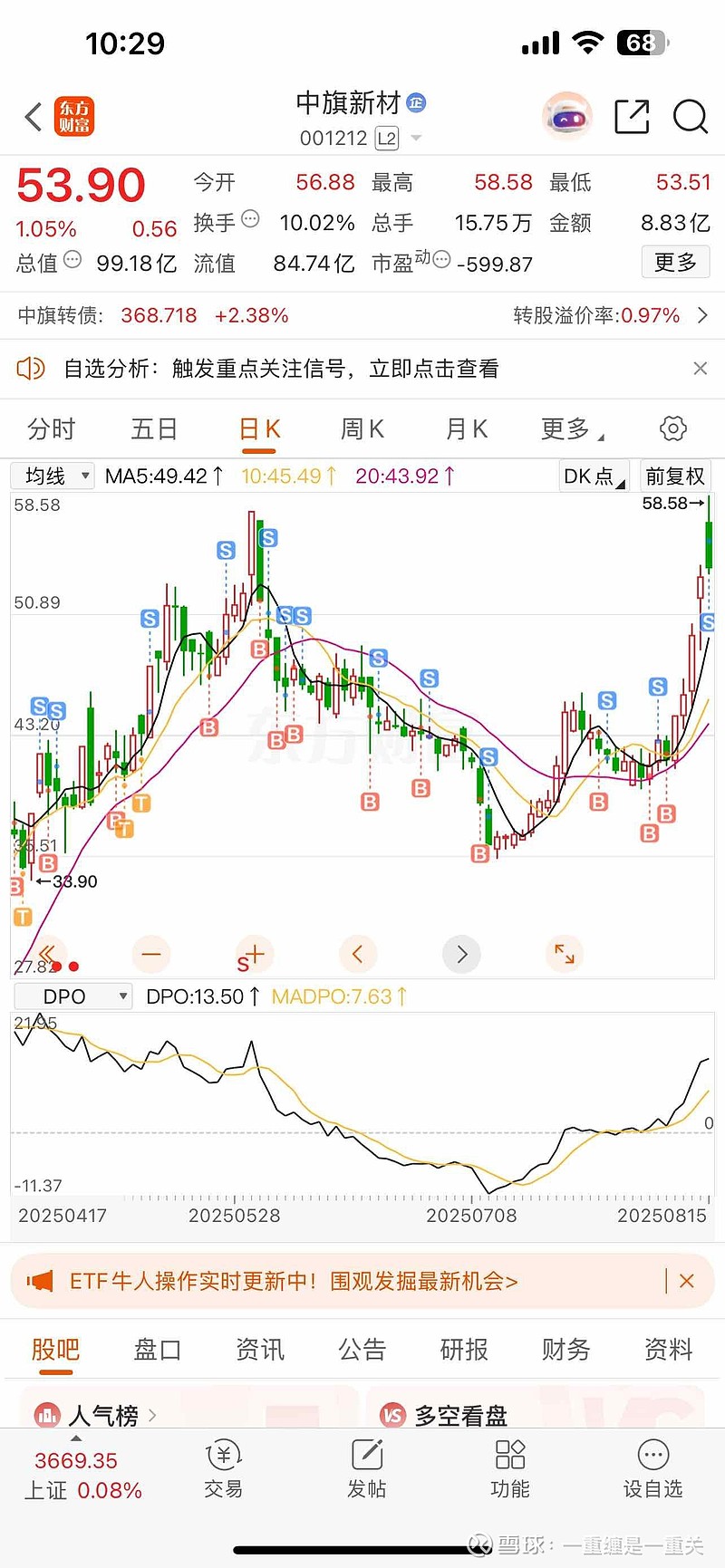The image size is (725, 1568).
Task: Switch to the 周K chart tab
Action: (x=362, y=428)
